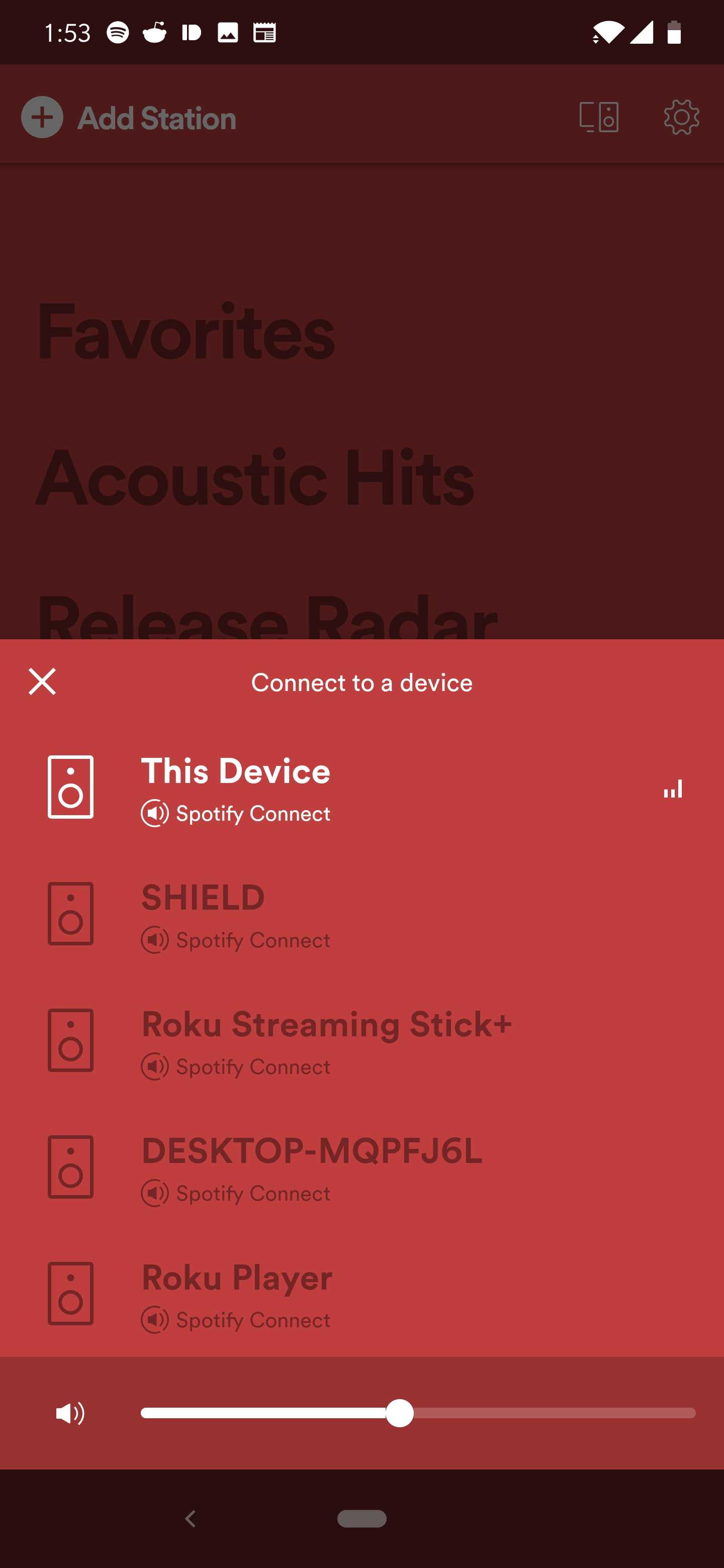724x1568 pixels.
Task: Select the Acoustic Hits station
Action: (x=254, y=481)
